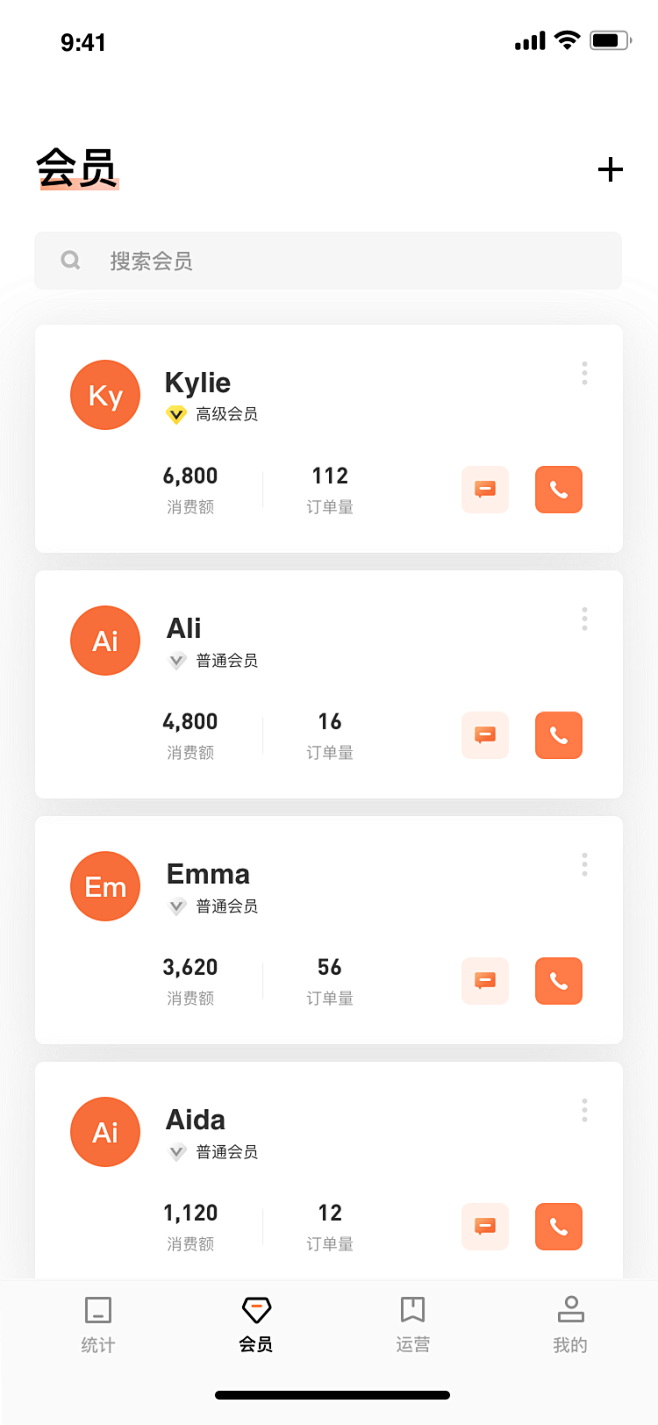Add a new member with plus icon
The height and width of the screenshot is (1425, 658).
click(610, 170)
